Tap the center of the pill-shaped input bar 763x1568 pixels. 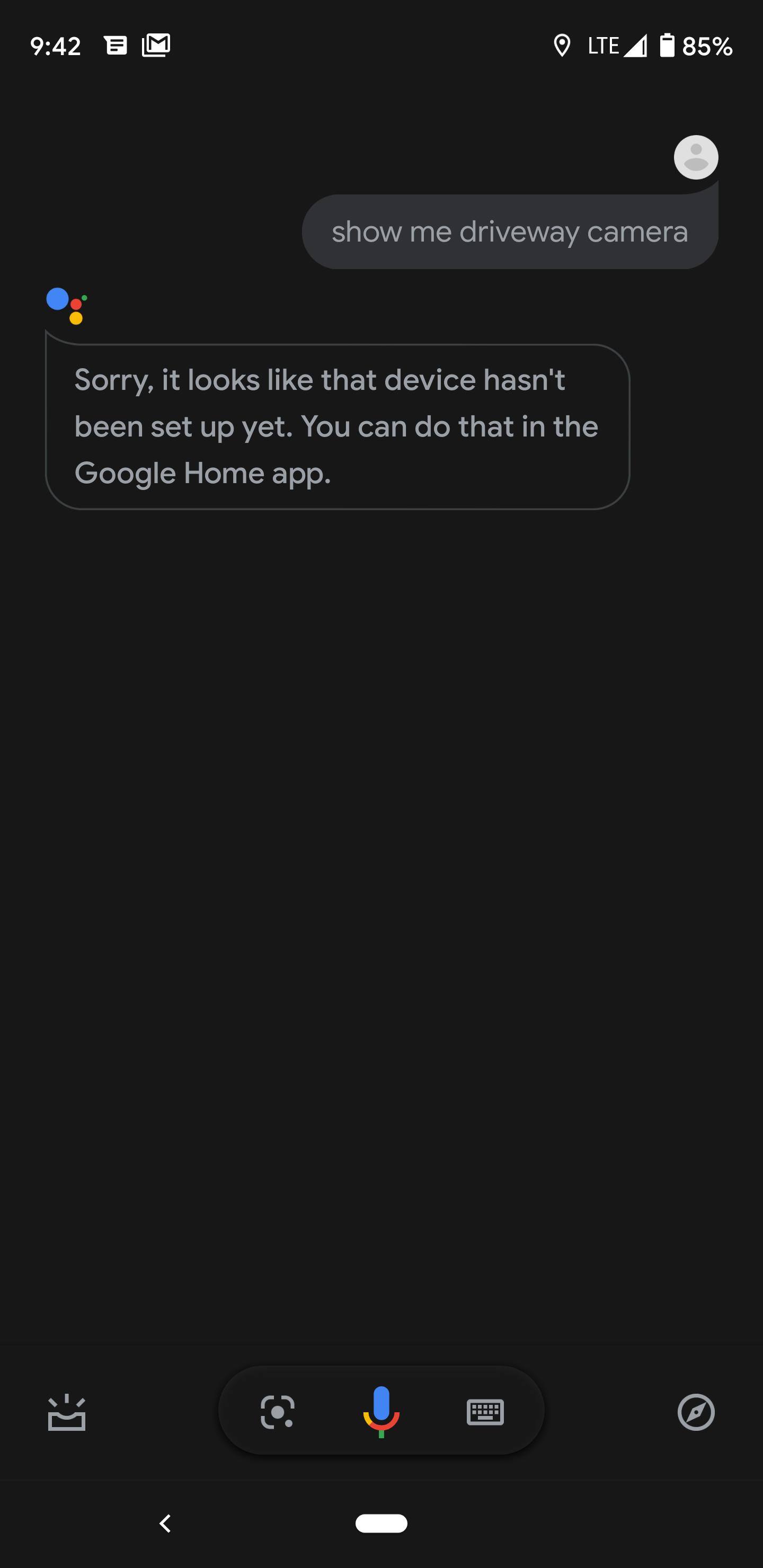[381, 1413]
